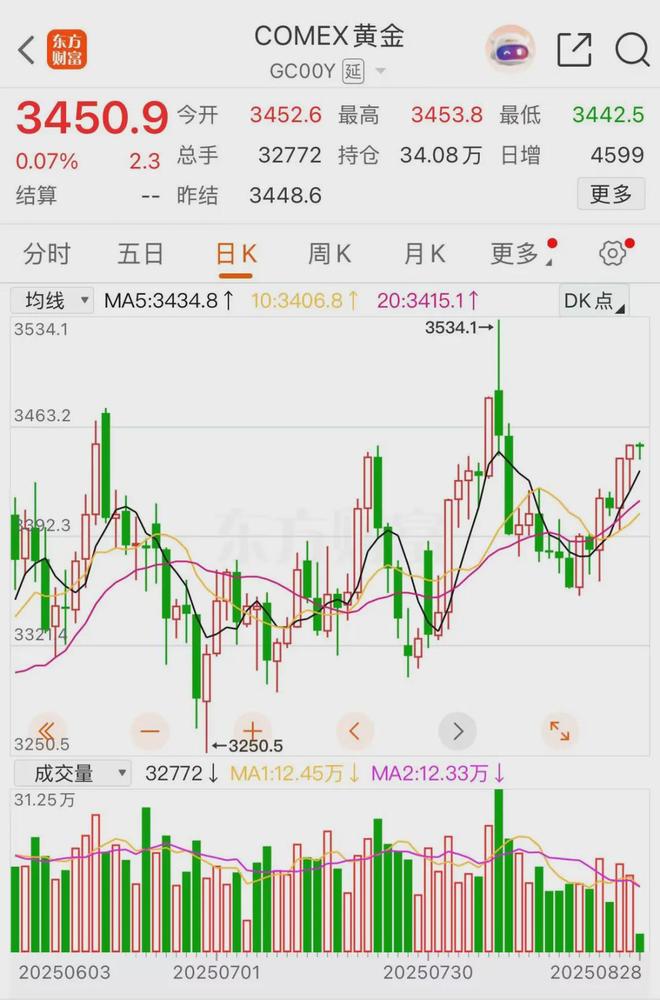This screenshot has width=660, height=1000.
Task: Expand the GC00Y contract dropdown
Action: [380, 72]
